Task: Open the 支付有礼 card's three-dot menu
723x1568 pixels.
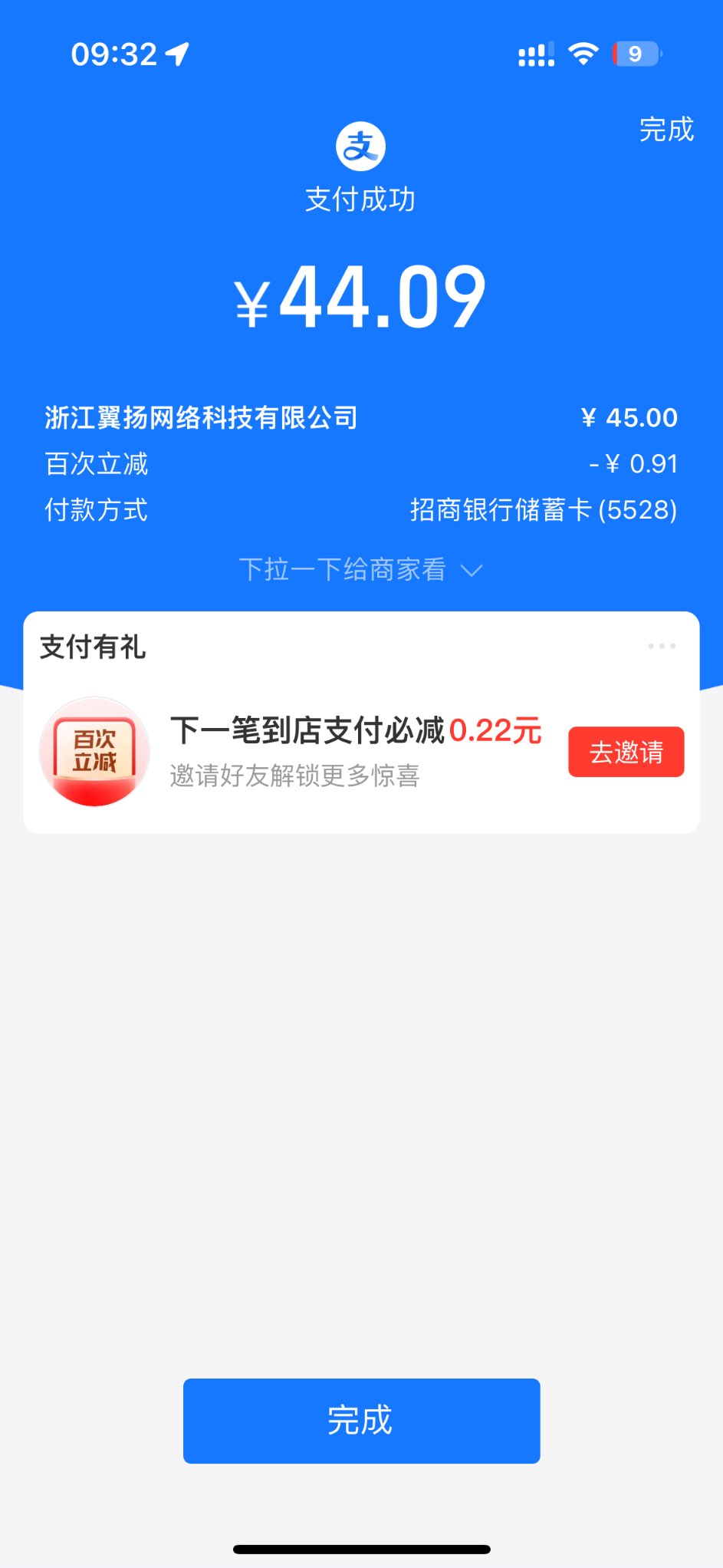Action: click(661, 646)
